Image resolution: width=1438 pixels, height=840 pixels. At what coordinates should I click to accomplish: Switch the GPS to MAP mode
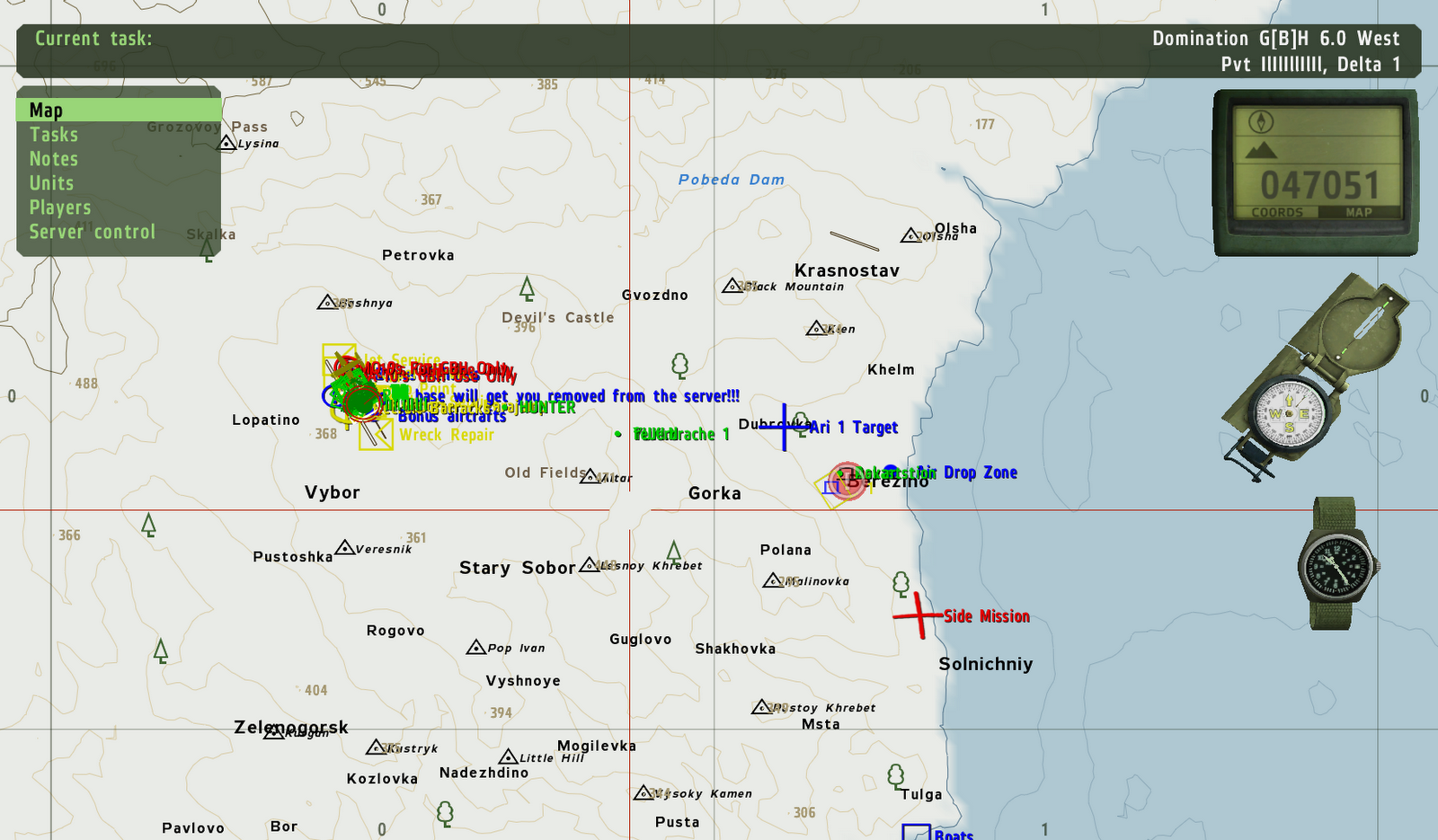(1358, 213)
